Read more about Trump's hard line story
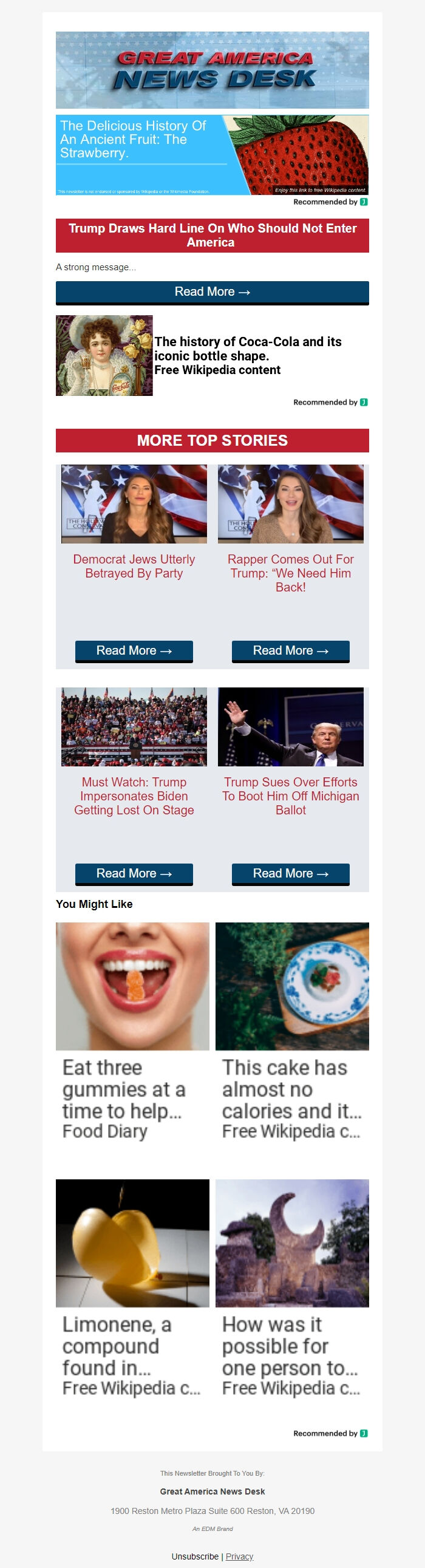 pyautogui.click(x=212, y=292)
